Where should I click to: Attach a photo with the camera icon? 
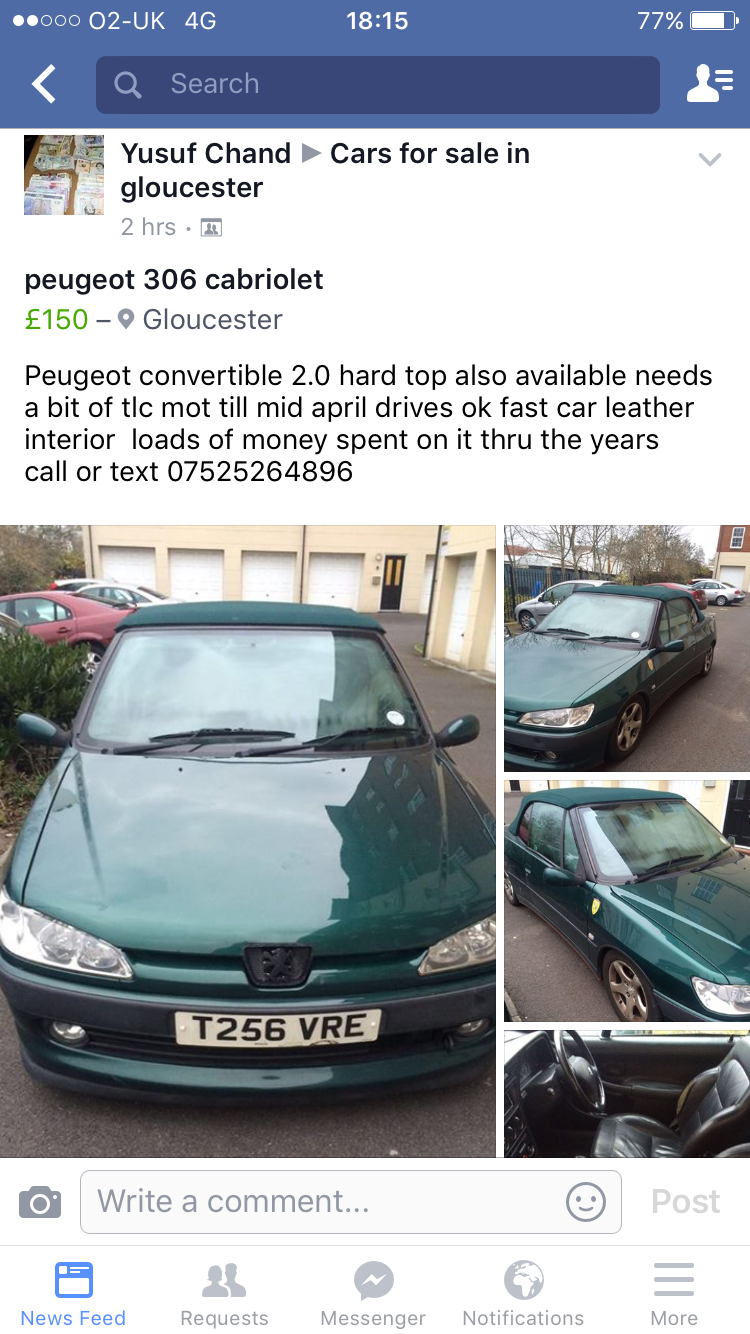coord(40,1201)
